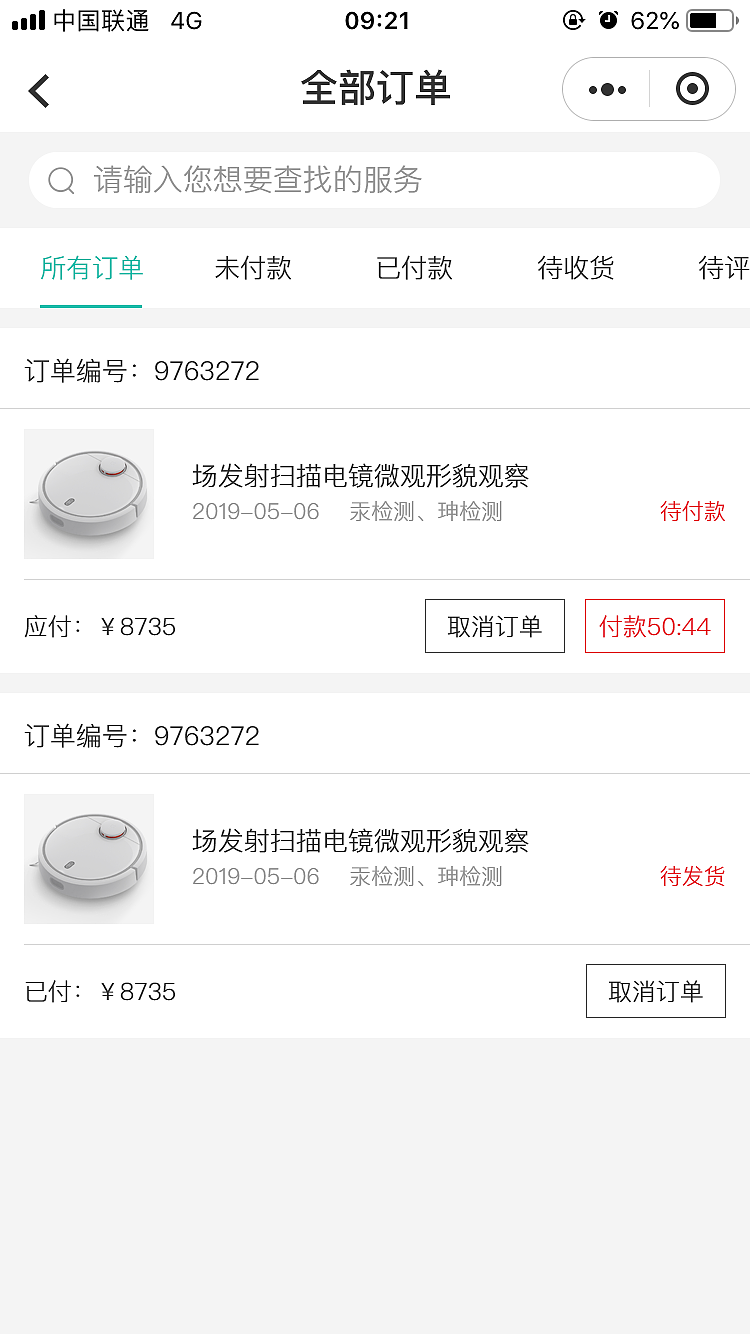Tap the circular close mini-program icon
750x1334 pixels.
pos(692,88)
